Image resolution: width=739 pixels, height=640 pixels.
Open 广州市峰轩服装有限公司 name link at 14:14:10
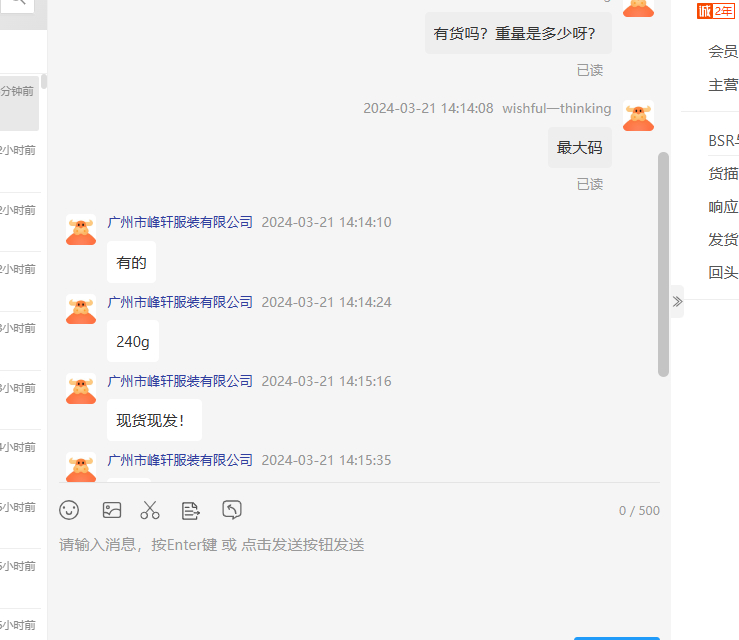tap(180, 222)
